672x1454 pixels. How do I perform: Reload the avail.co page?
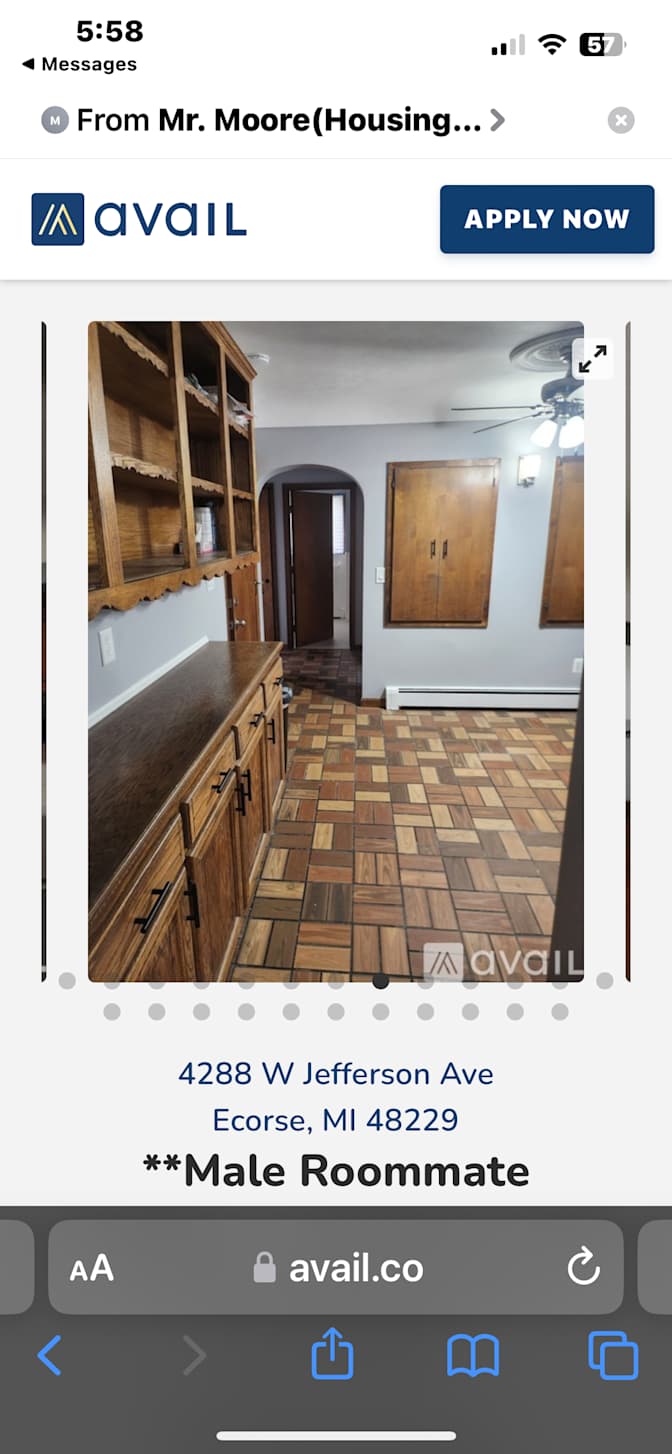[583, 1268]
